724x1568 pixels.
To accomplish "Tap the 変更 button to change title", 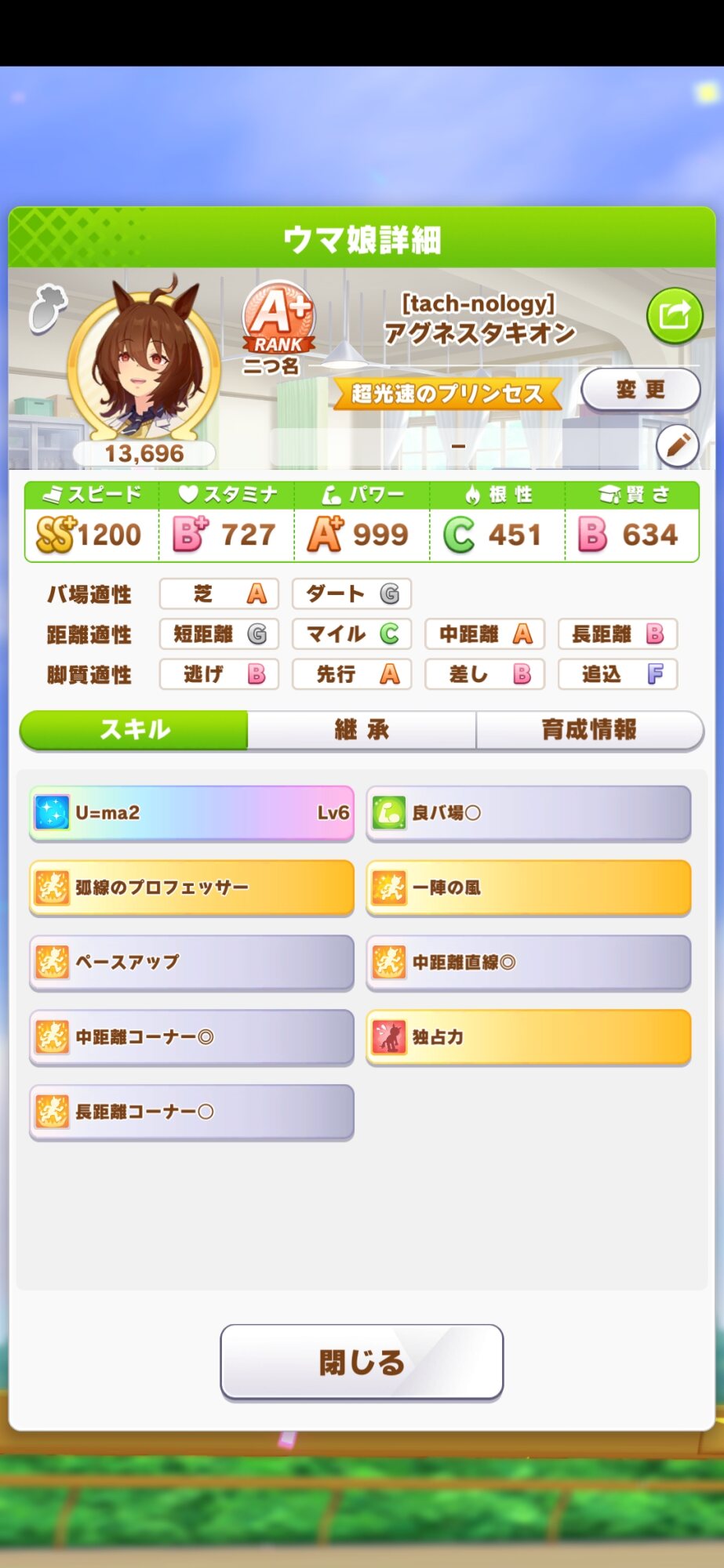I will click(x=640, y=390).
